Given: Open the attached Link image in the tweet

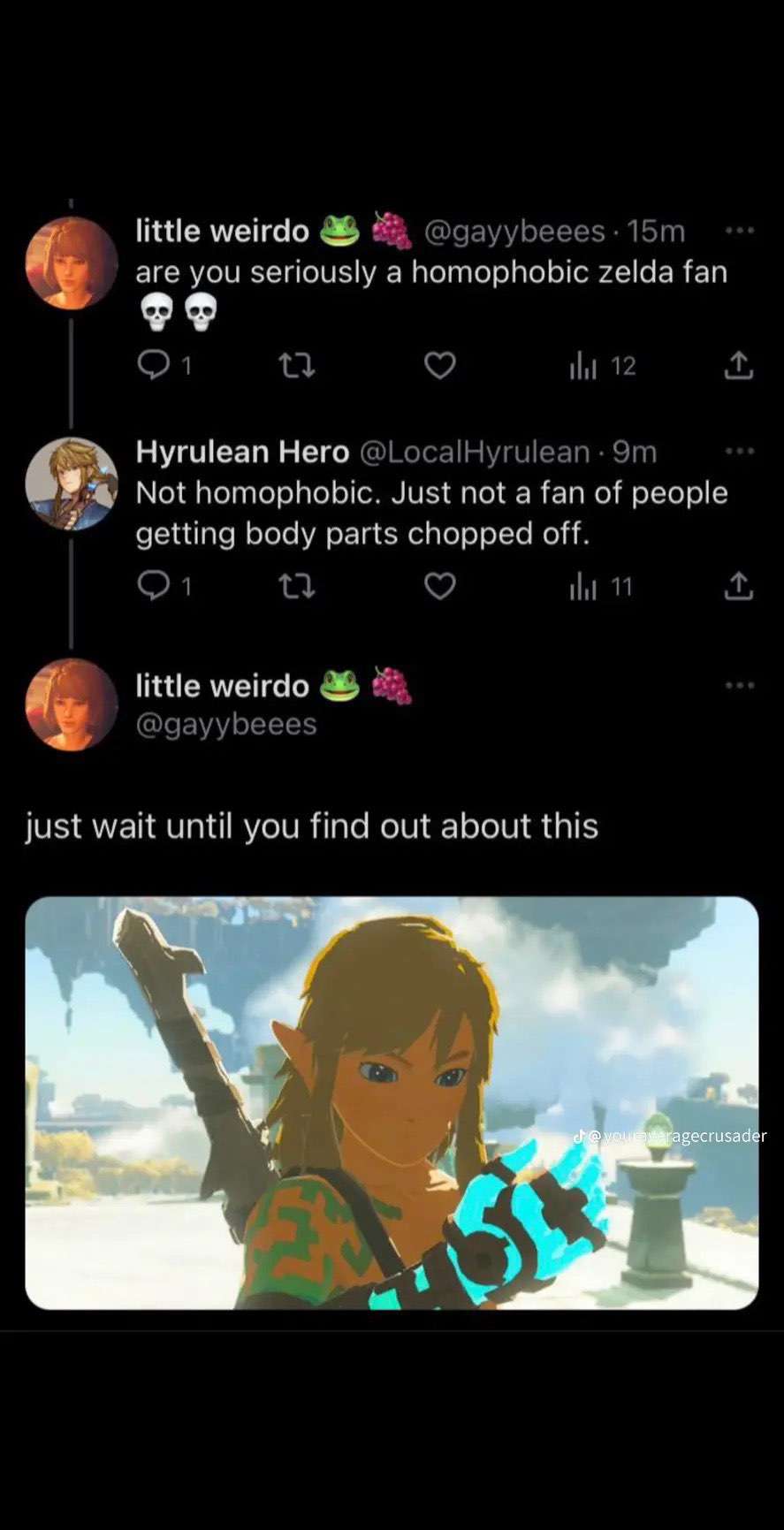Looking at the screenshot, I should click(392, 1102).
